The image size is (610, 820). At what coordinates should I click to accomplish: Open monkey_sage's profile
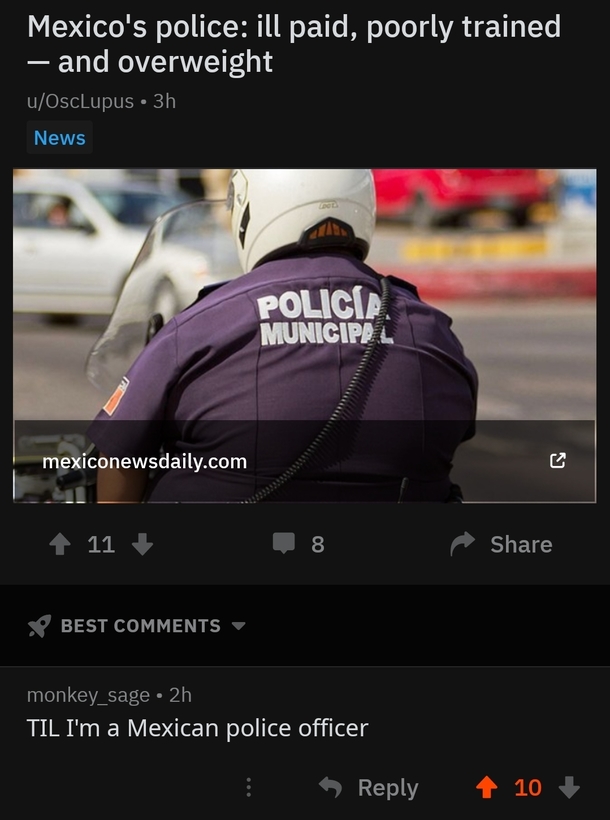coord(88,694)
